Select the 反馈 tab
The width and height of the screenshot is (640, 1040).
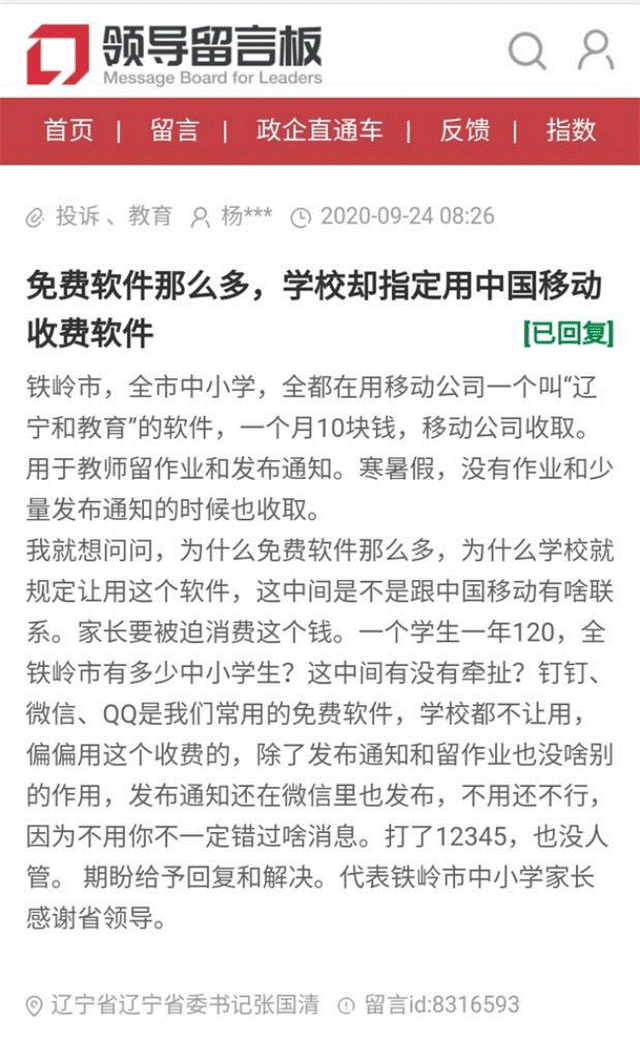point(464,130)
